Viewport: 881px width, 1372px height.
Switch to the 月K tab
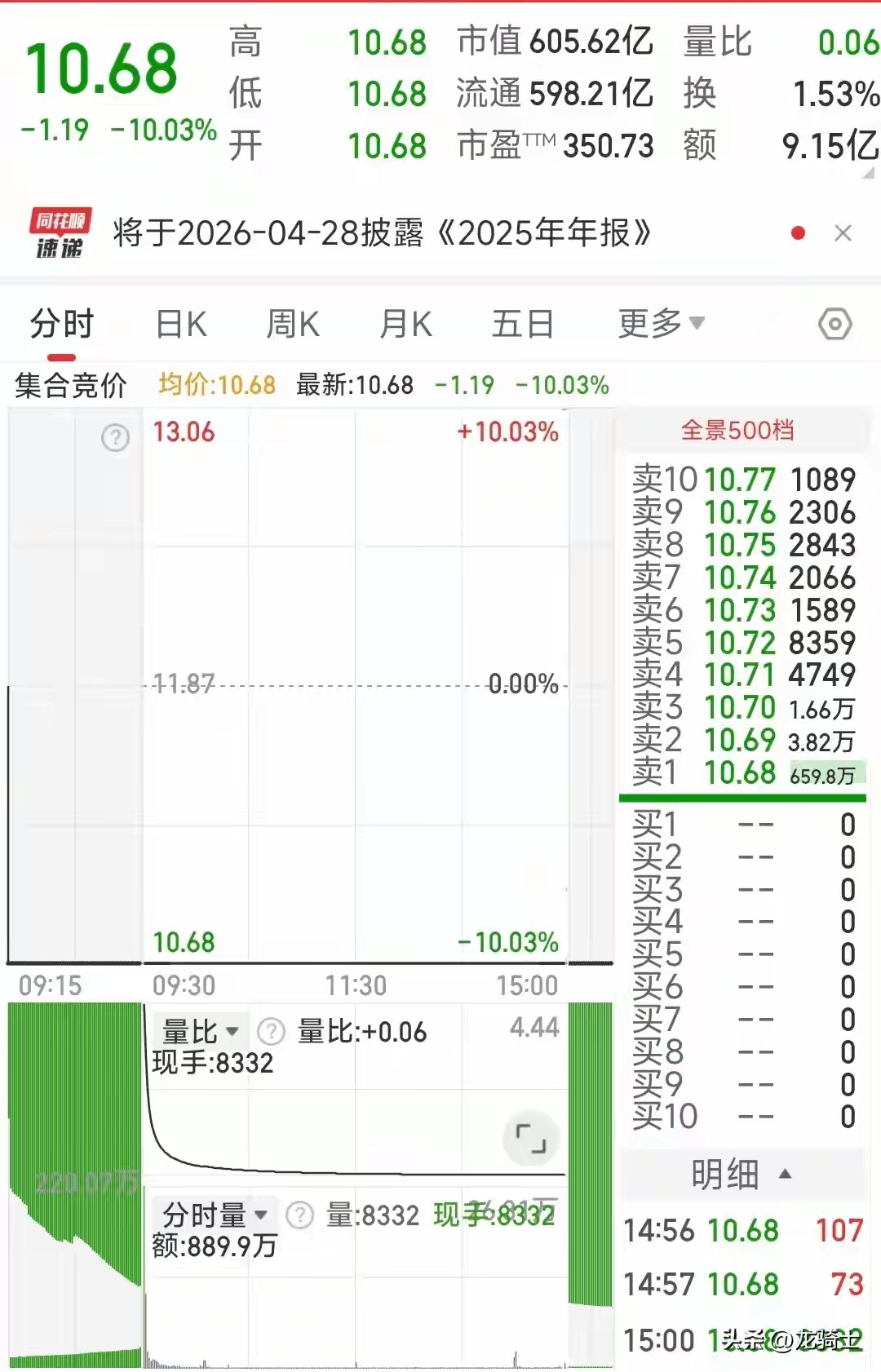pos(405,323)
